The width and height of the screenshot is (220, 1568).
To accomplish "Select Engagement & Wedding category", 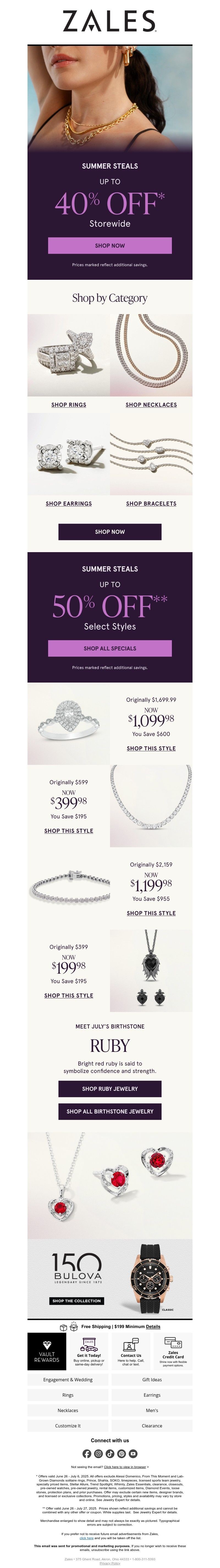I will pyautogui.click(x=68, y=1380).
